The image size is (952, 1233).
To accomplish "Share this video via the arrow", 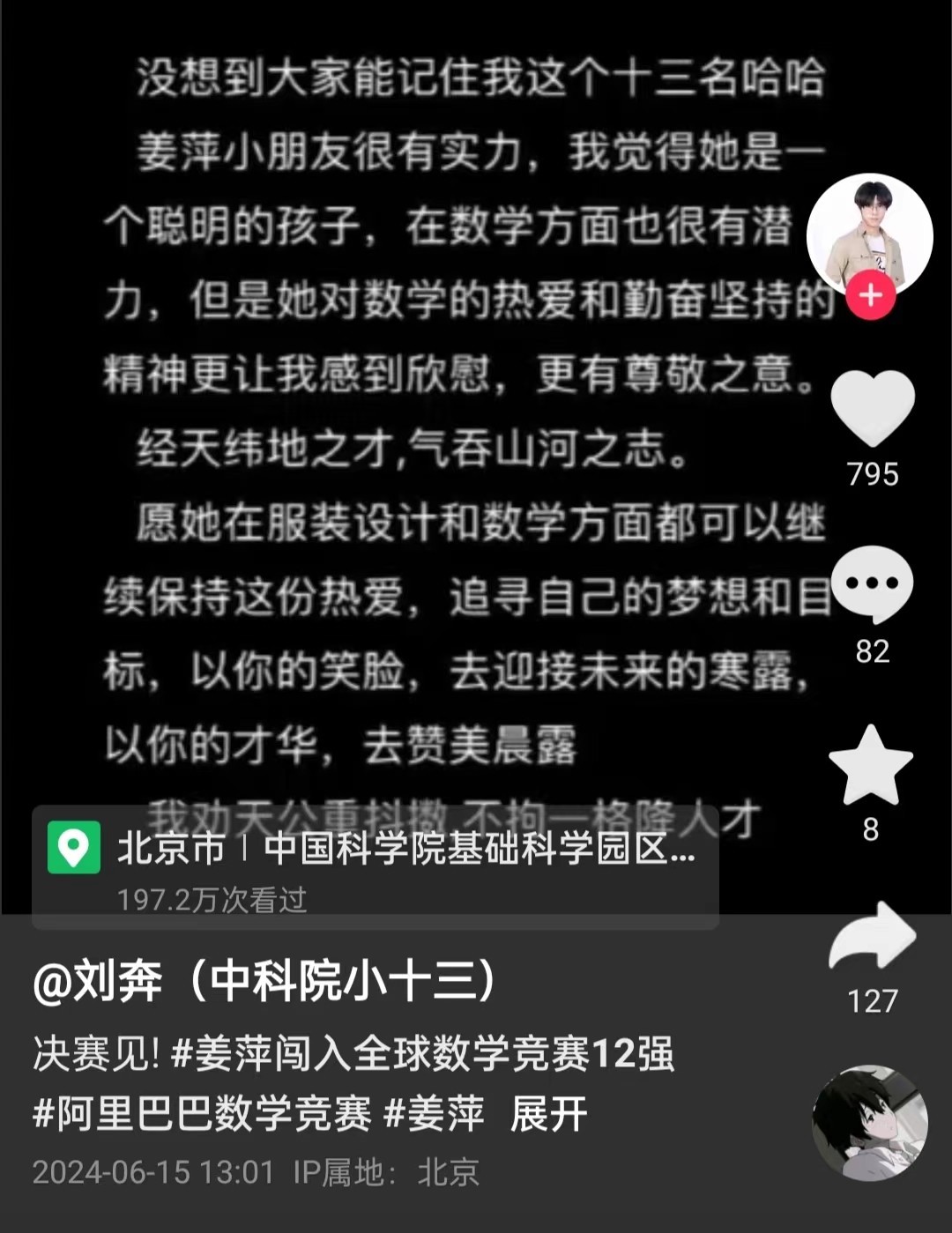I will [872, 937].
